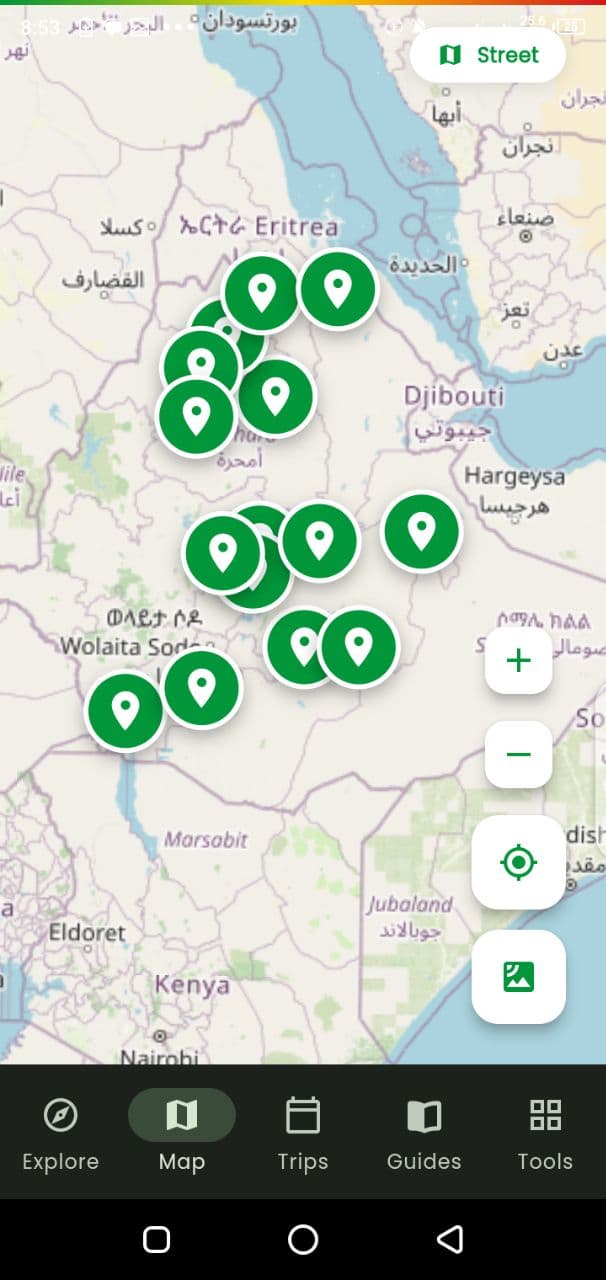Image resolution: width=606 pixels, height=1280 pixels.
Task: Open the image gallery button
Action: (x=518, y=976)
